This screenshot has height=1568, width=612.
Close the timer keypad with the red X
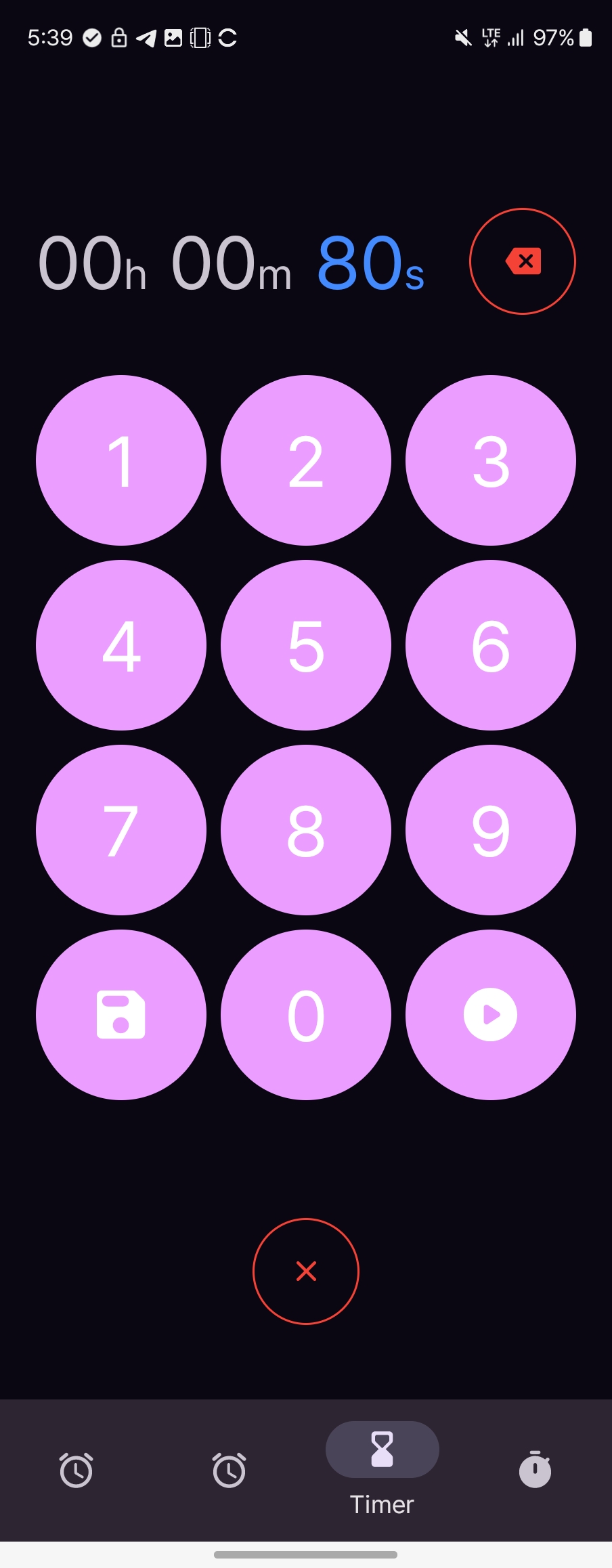pos(306,1271)
